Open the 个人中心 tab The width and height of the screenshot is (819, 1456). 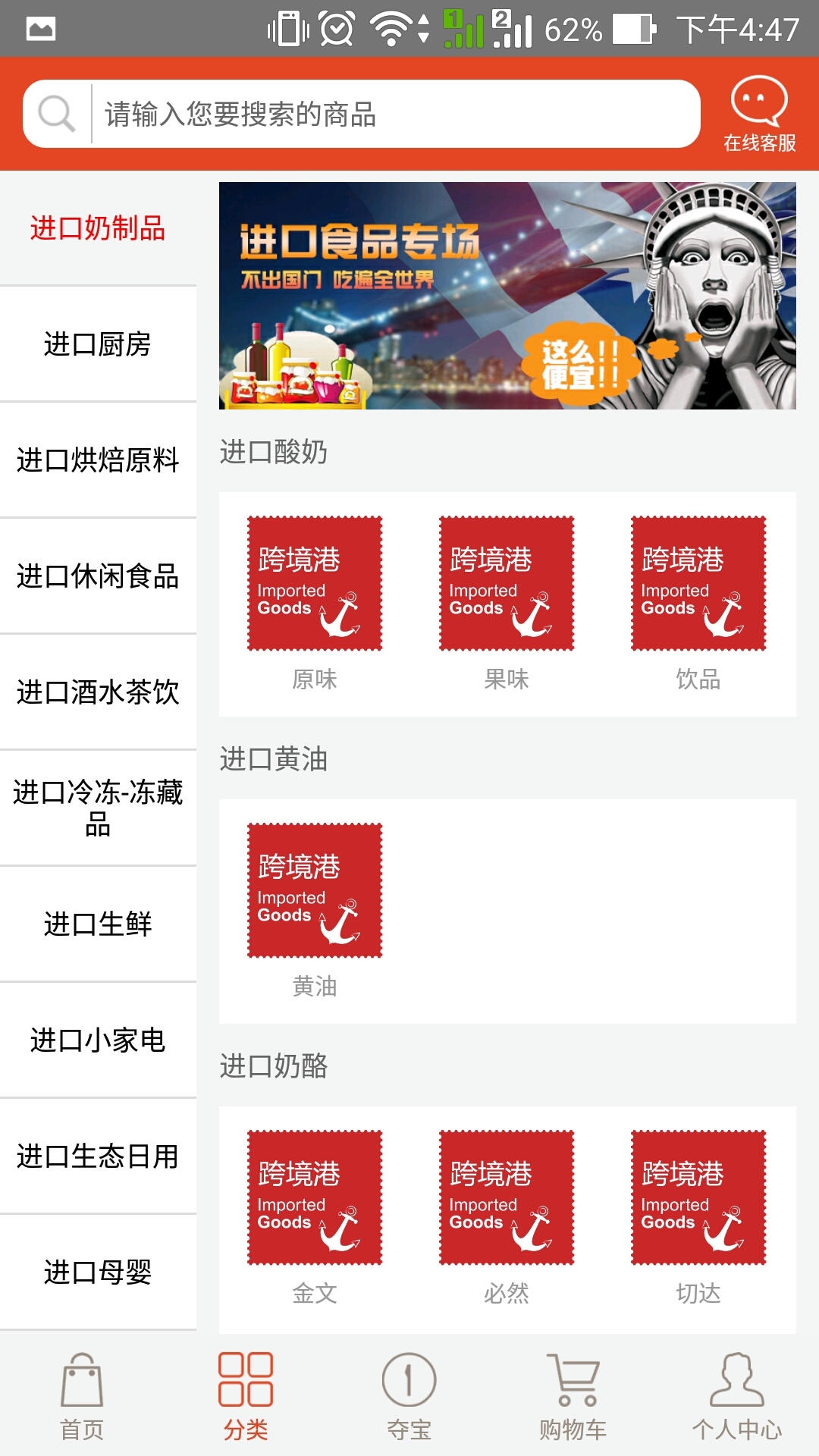click(x=737, y=1397)
